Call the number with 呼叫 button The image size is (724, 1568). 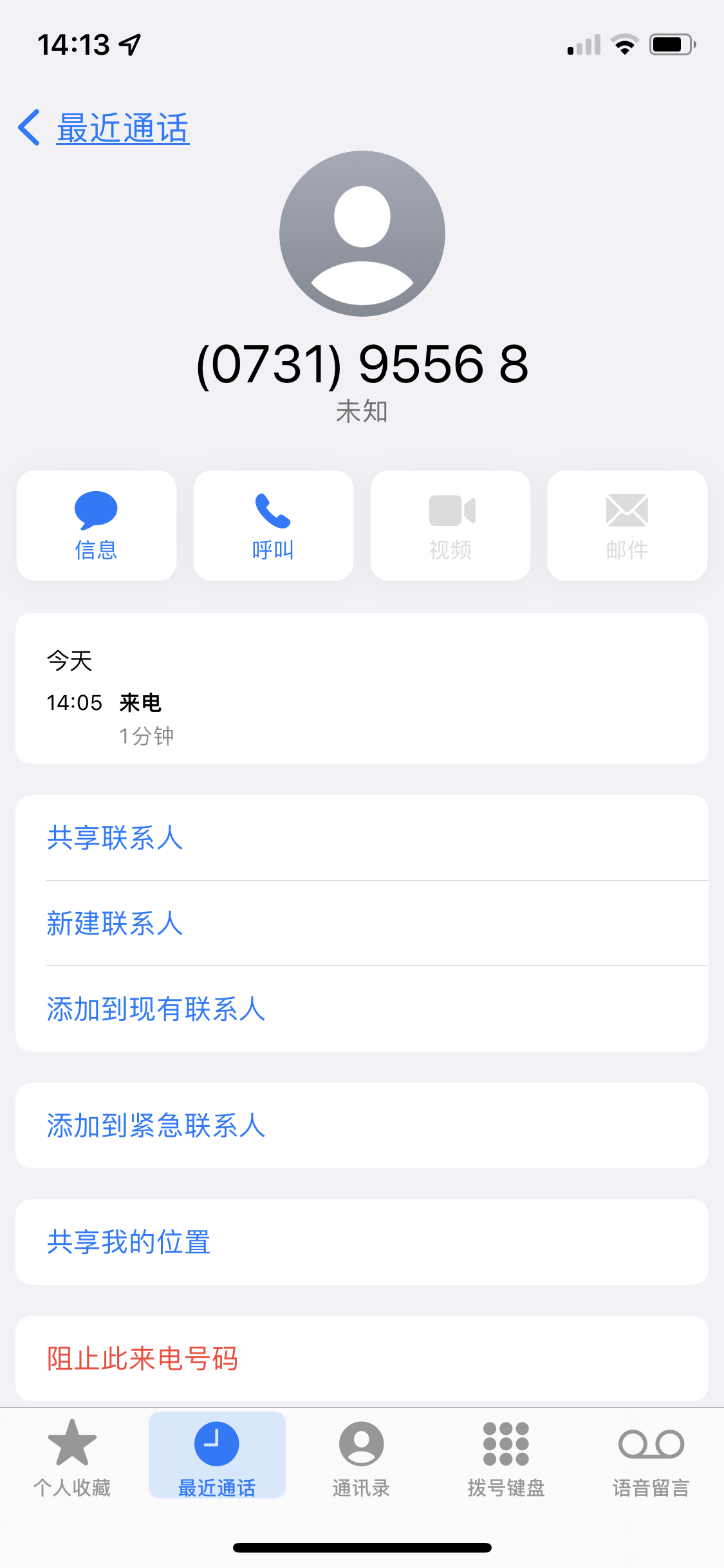click(274, 525)
